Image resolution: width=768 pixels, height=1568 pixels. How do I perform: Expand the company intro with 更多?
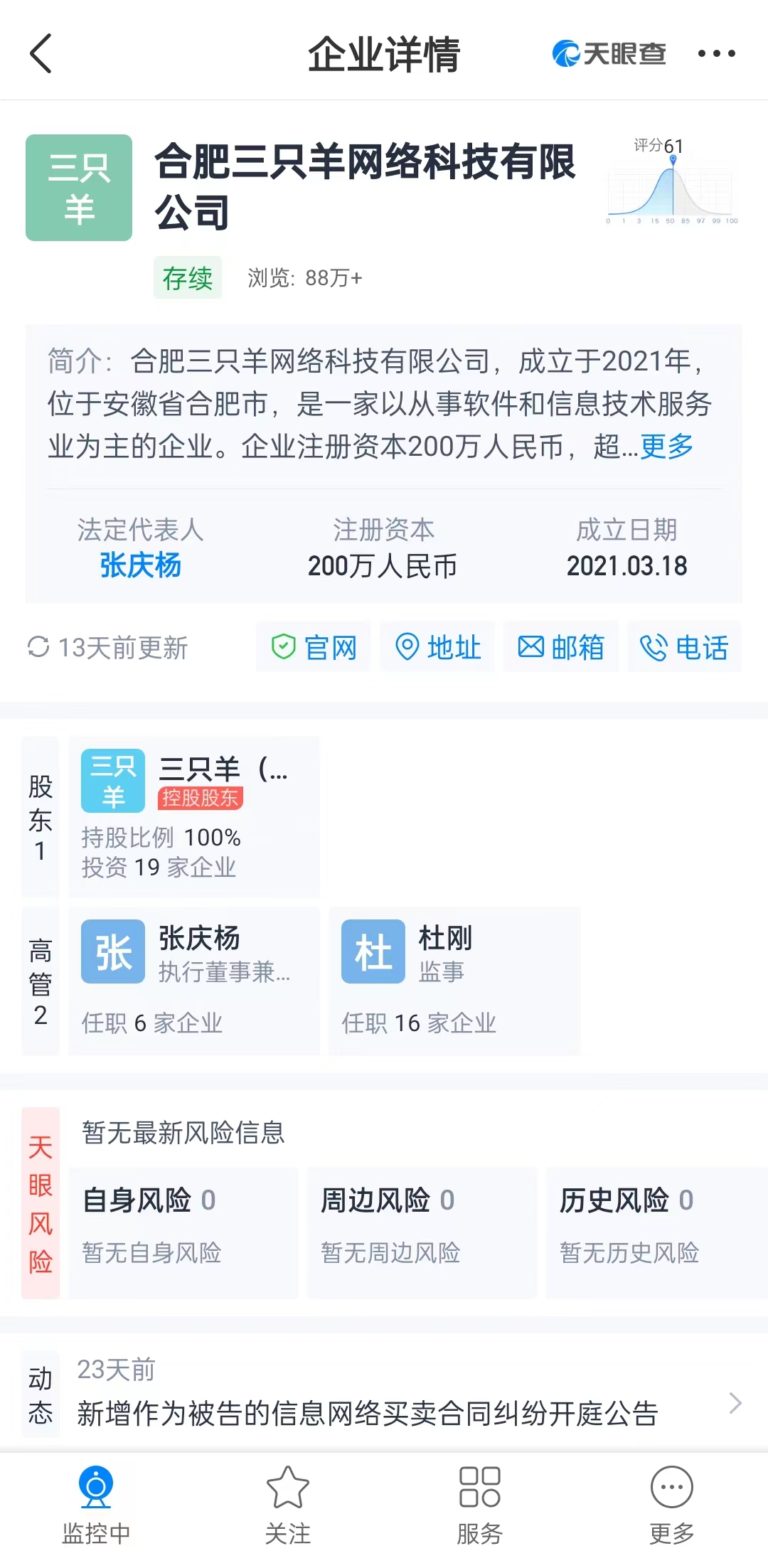pos(666,447)
